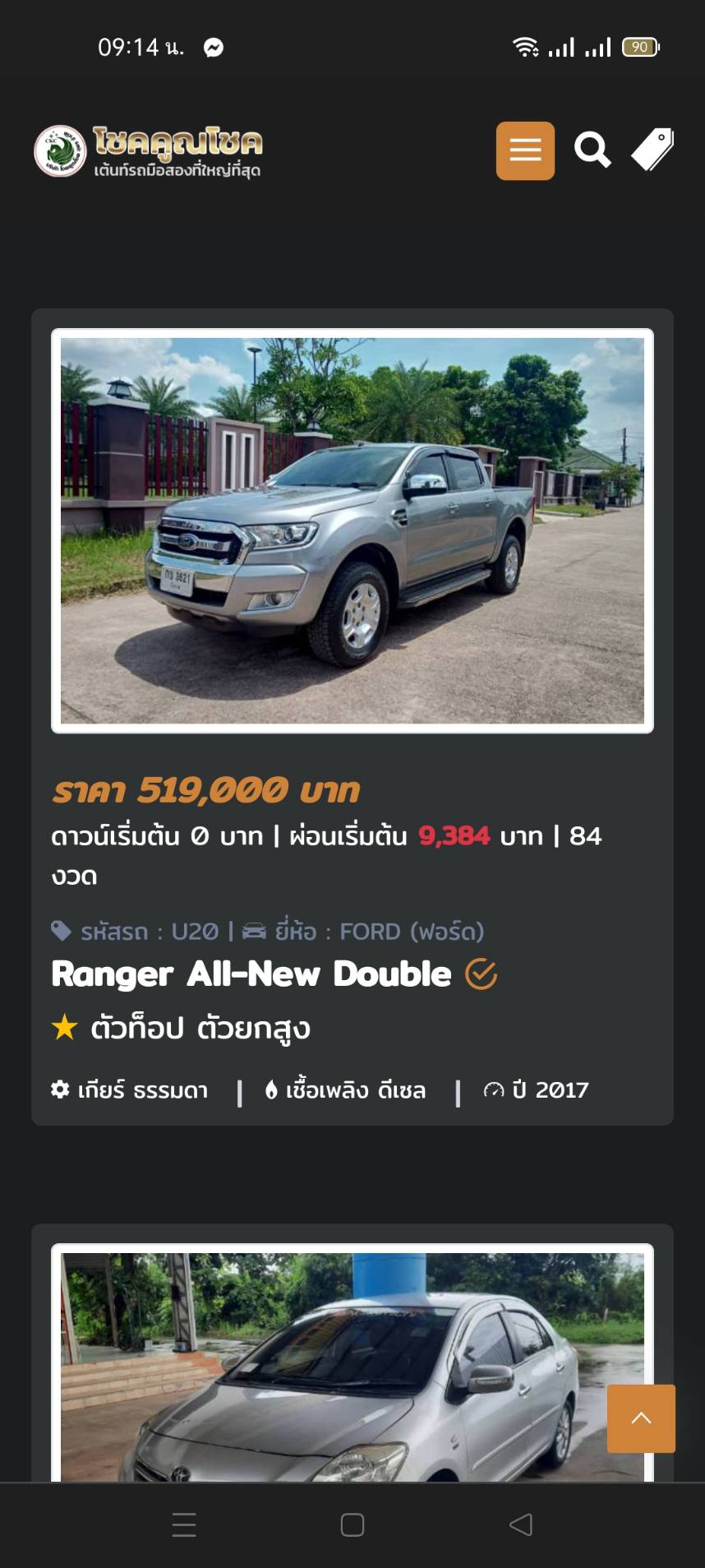
Task: Go to the site logo home page
Action: [x=148, y=151]
